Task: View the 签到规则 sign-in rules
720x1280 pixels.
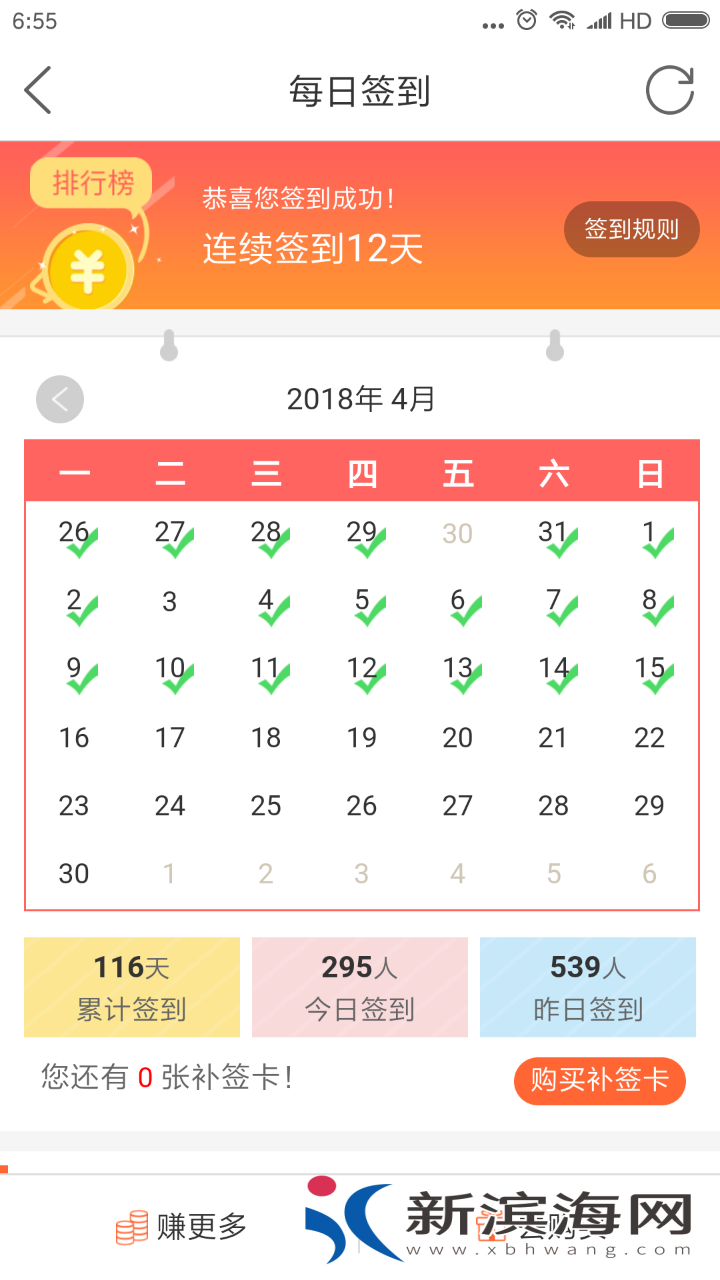Action: [x=631, y=229]
